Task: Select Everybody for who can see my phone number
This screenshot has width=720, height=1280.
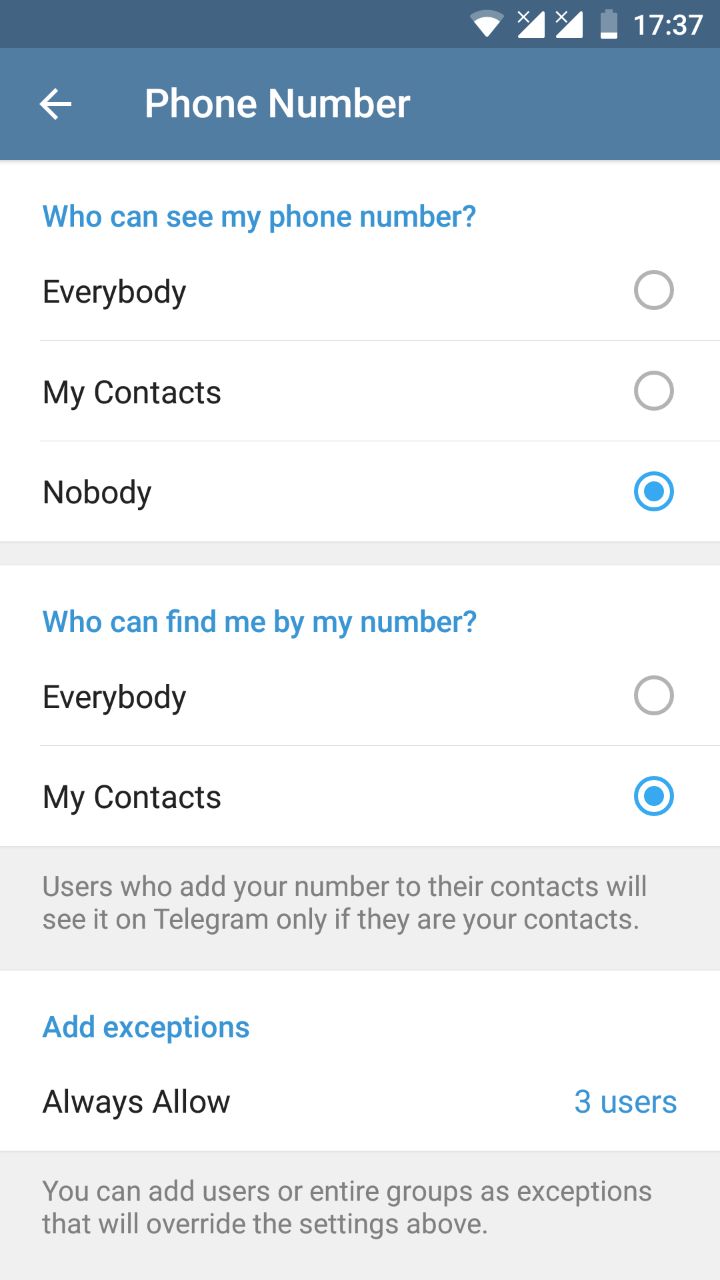Action: point(653,291)
